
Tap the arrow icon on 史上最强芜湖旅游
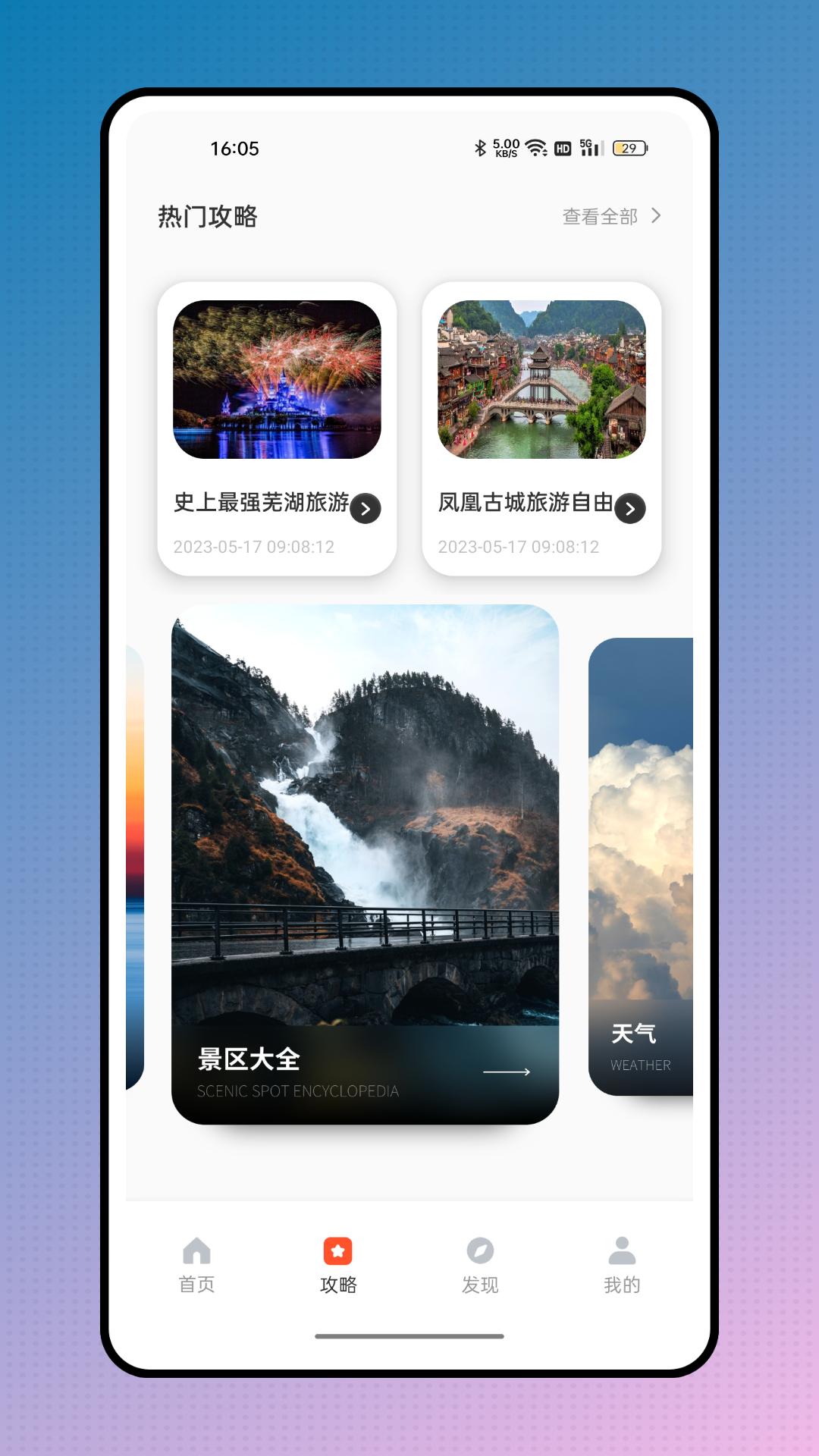pos(366,509)
